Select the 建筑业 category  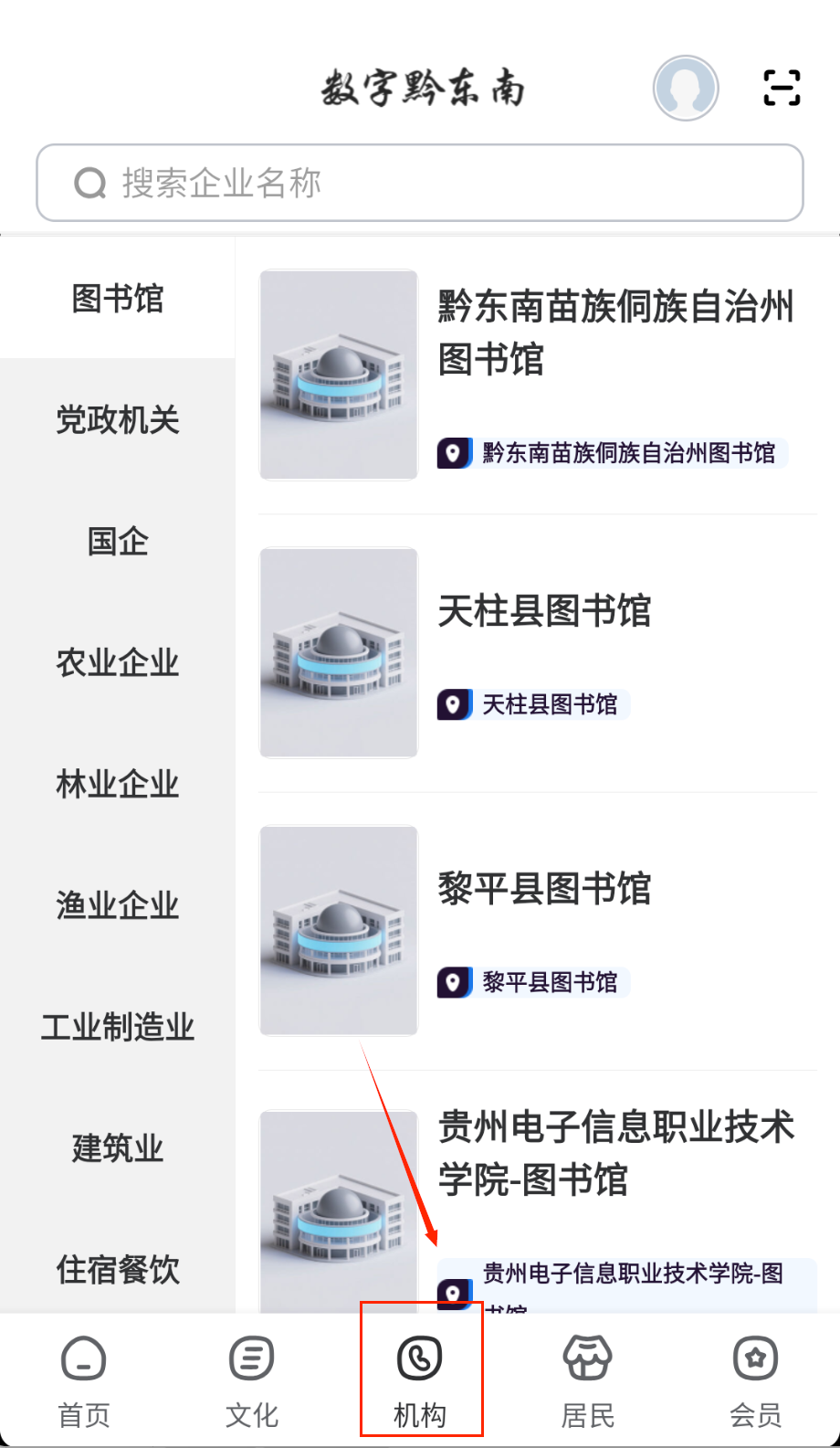(x=118, y=1148)
